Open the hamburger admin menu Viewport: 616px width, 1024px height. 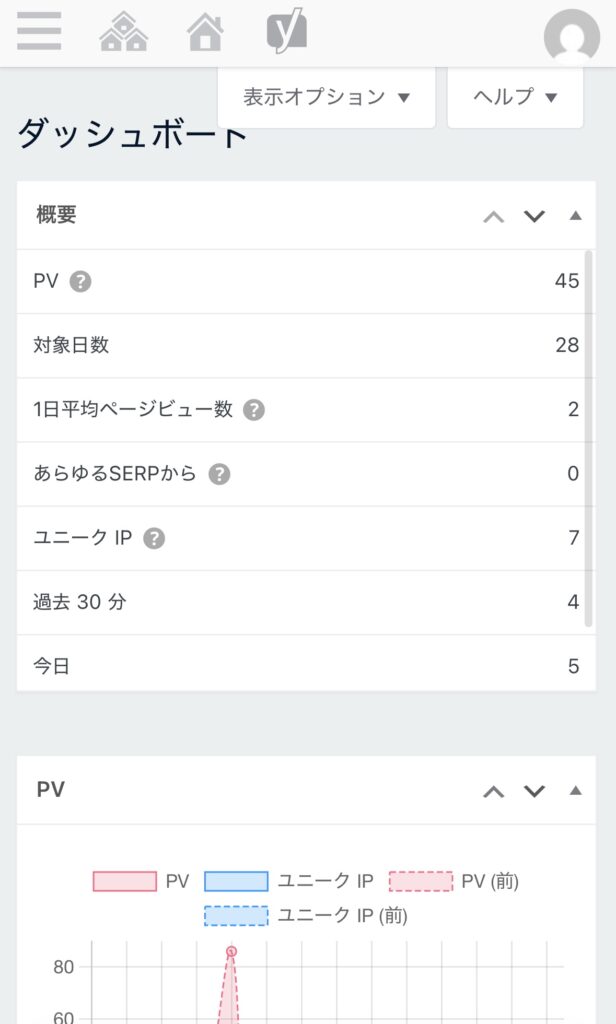pyautogui.click(x=39, y=33)
